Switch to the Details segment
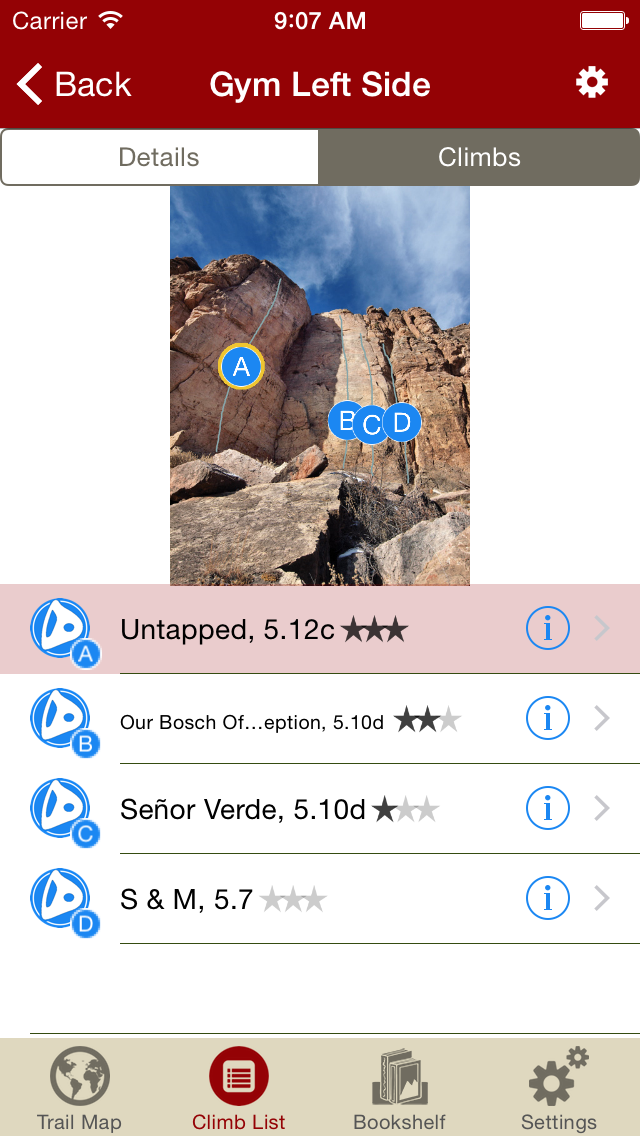 tap(160, 157)
